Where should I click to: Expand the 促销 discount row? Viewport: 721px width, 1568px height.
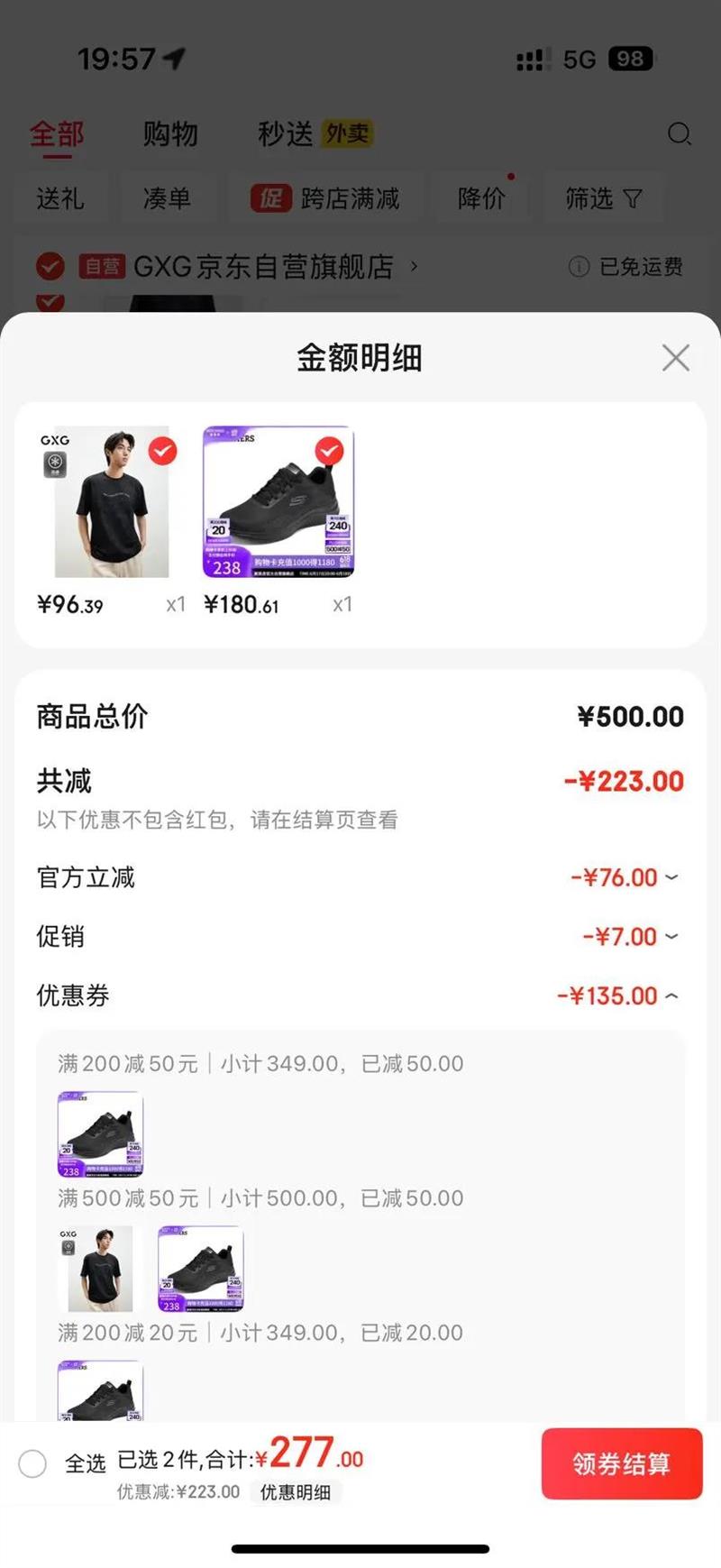671,937
